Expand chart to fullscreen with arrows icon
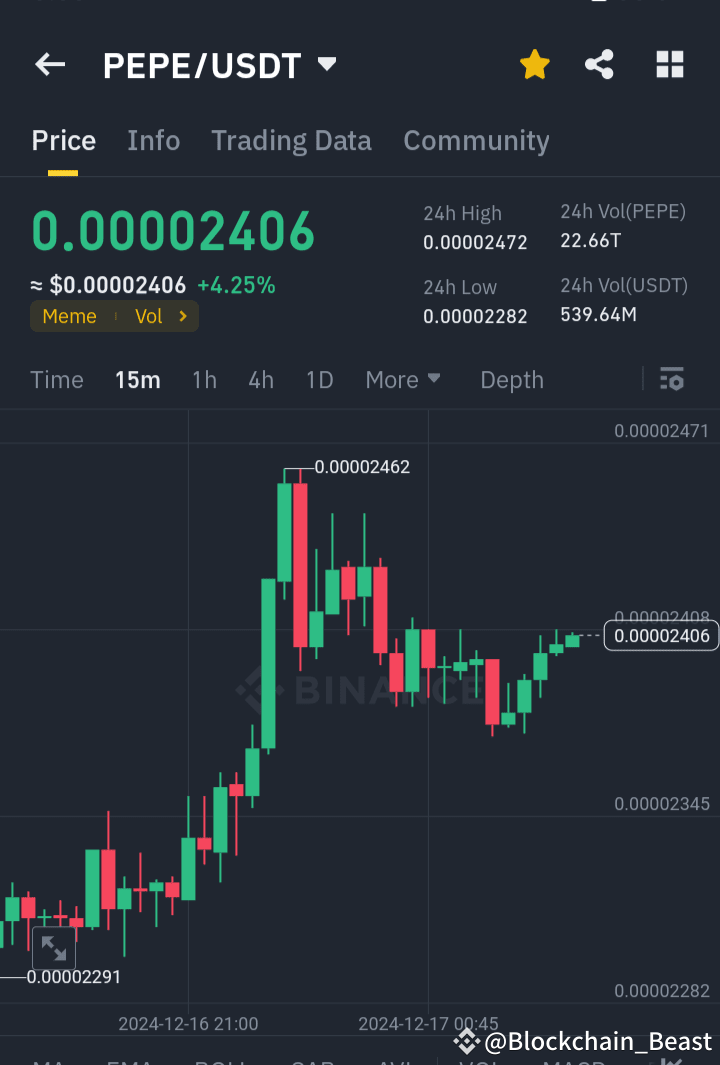The width and height of the screenshot is (720, 1065). click(x=53, y=946)
